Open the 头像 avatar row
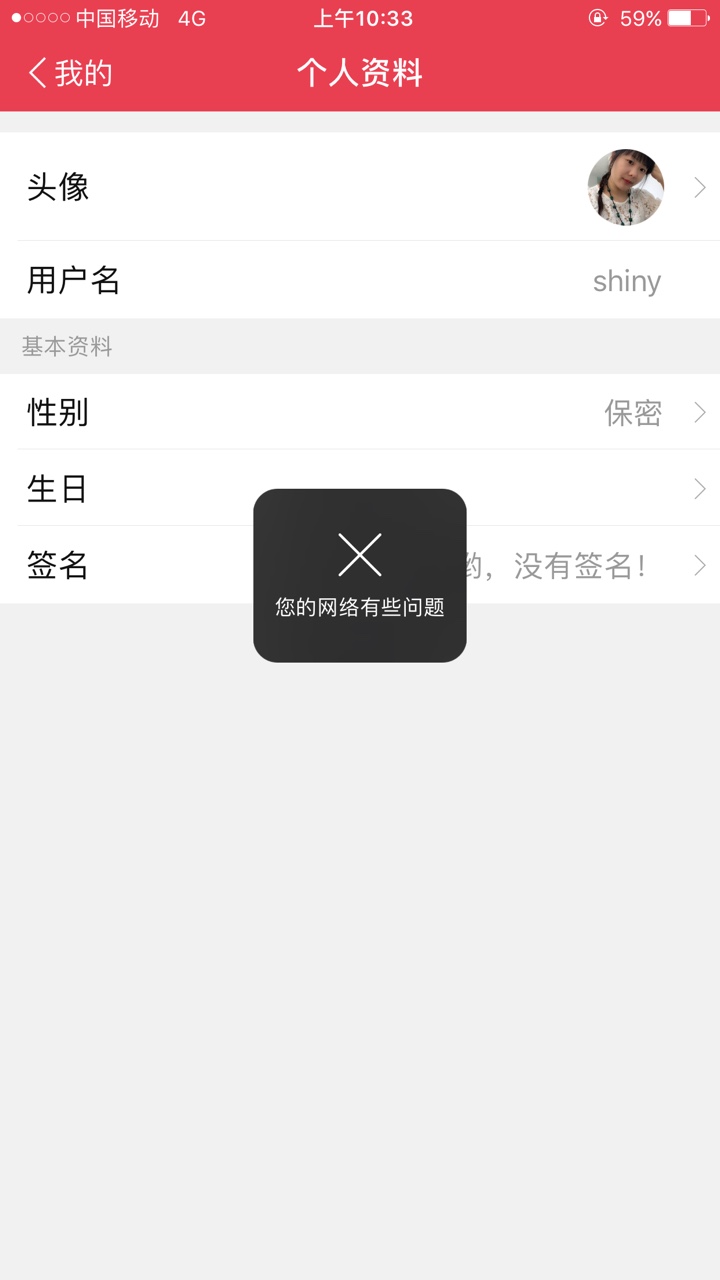 pos(360,187)
